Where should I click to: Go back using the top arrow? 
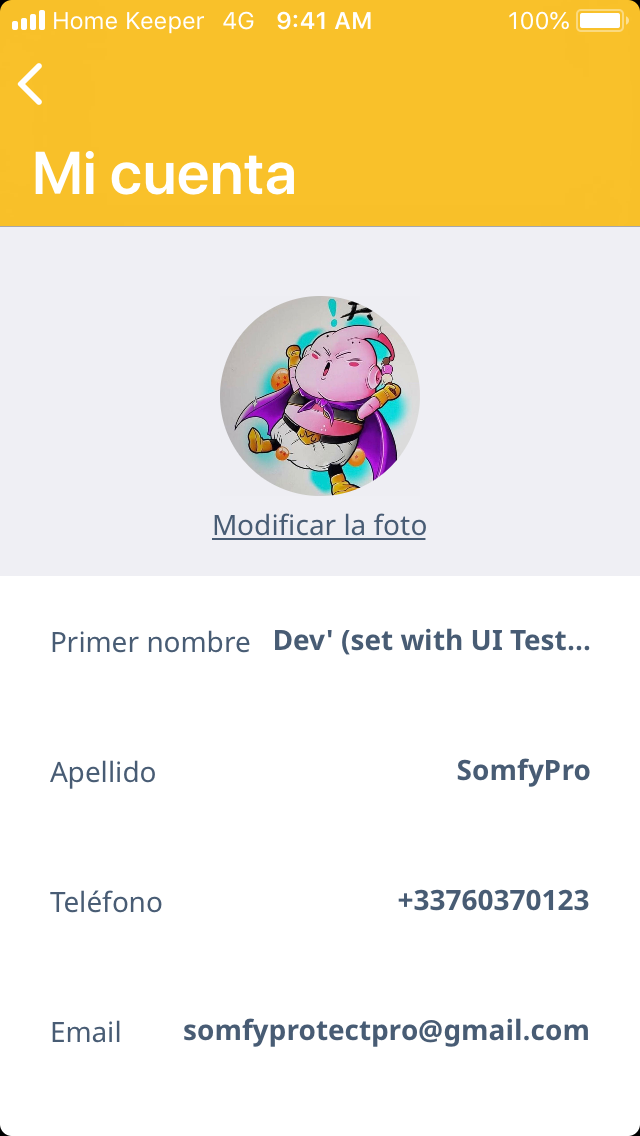31,84
